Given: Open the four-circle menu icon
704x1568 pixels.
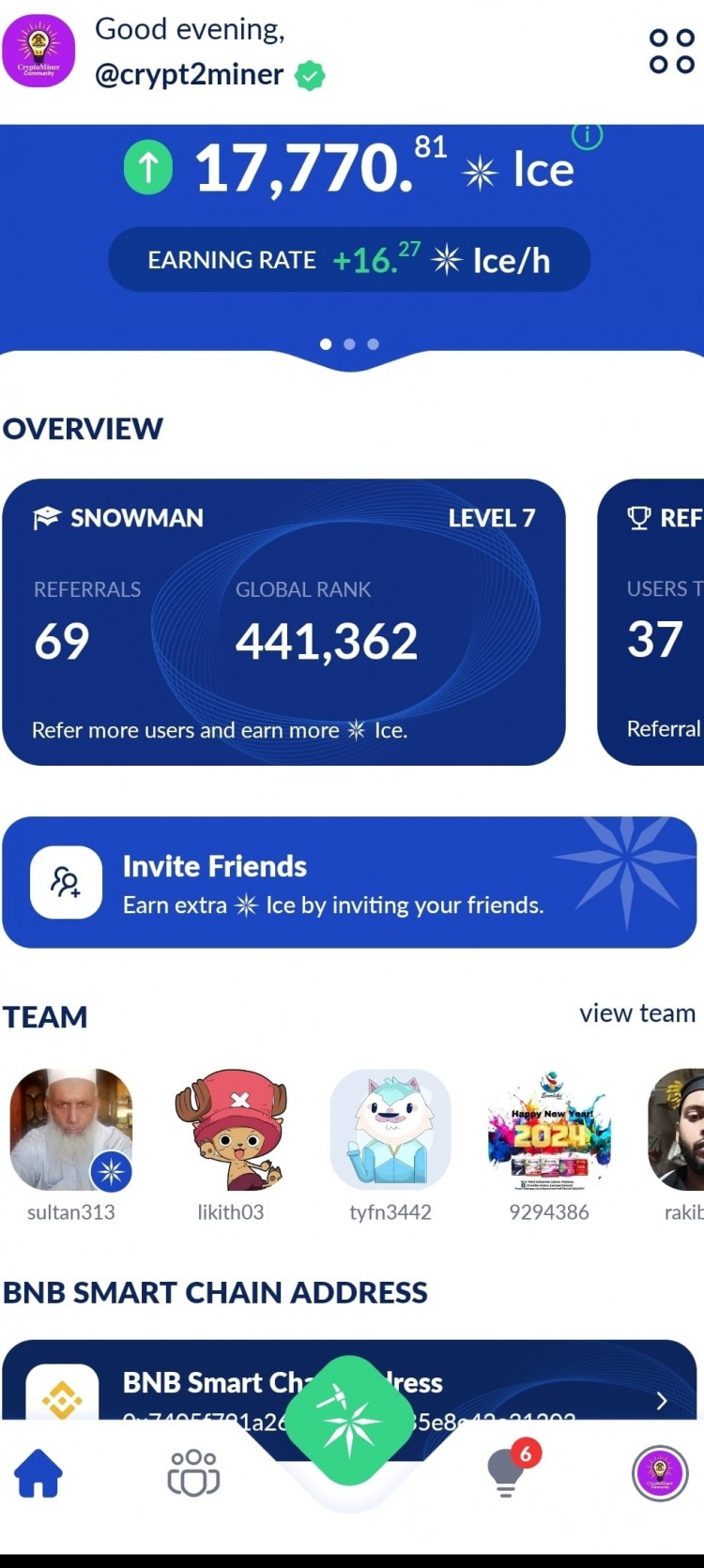Looking at the screenshot, I should point(671,51).
